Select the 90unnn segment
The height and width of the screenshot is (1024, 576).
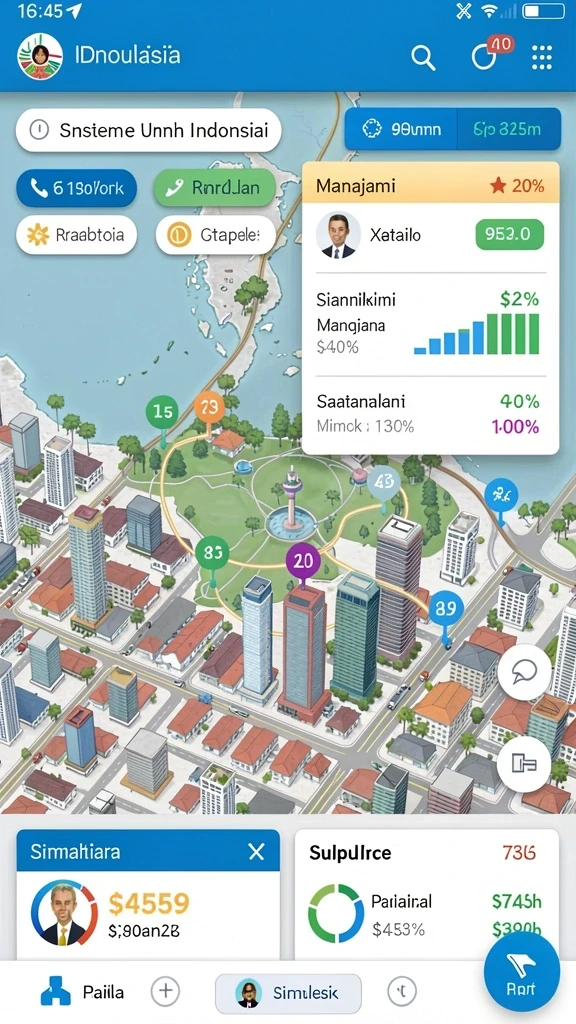pyautogui.click(x=401, y=129)
